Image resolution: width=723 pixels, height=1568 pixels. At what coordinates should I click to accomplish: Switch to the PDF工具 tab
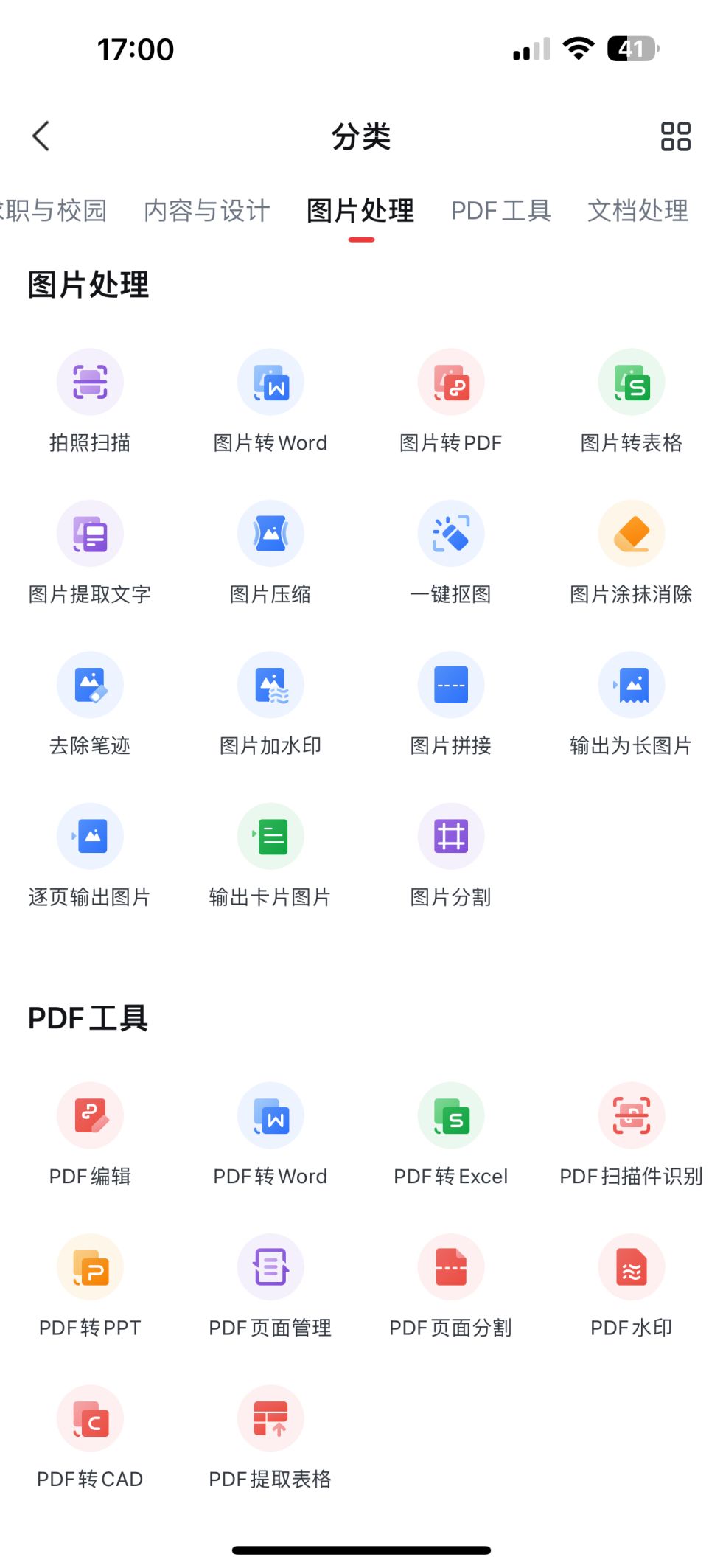(x=501, y=211)
